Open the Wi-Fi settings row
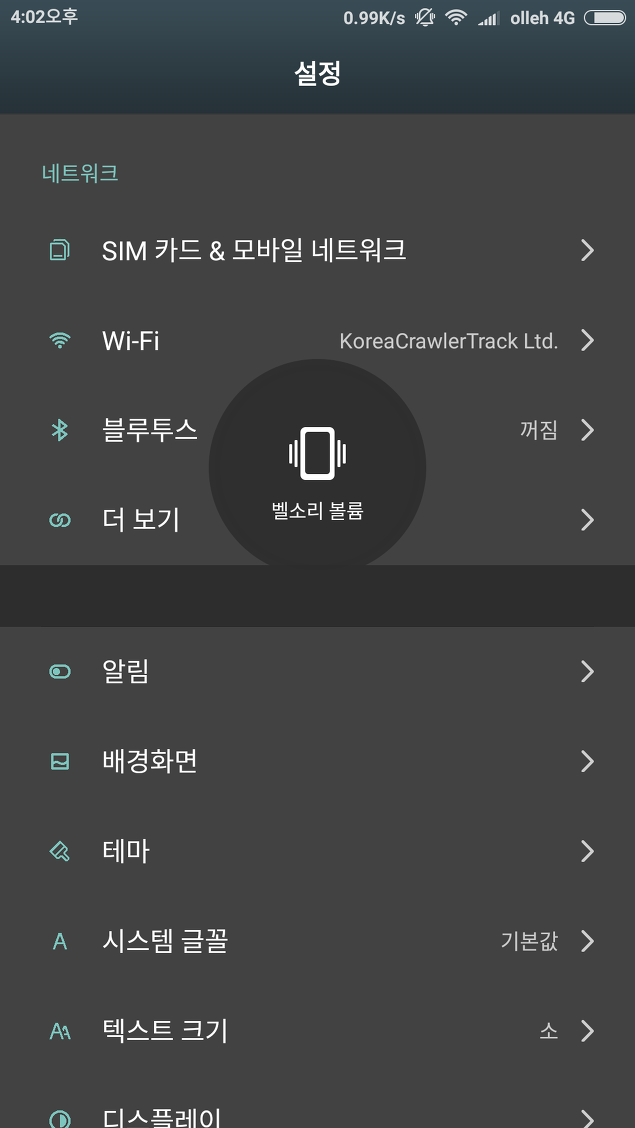The width and height of the screenshot is (635, 1128). coord(317,340)
